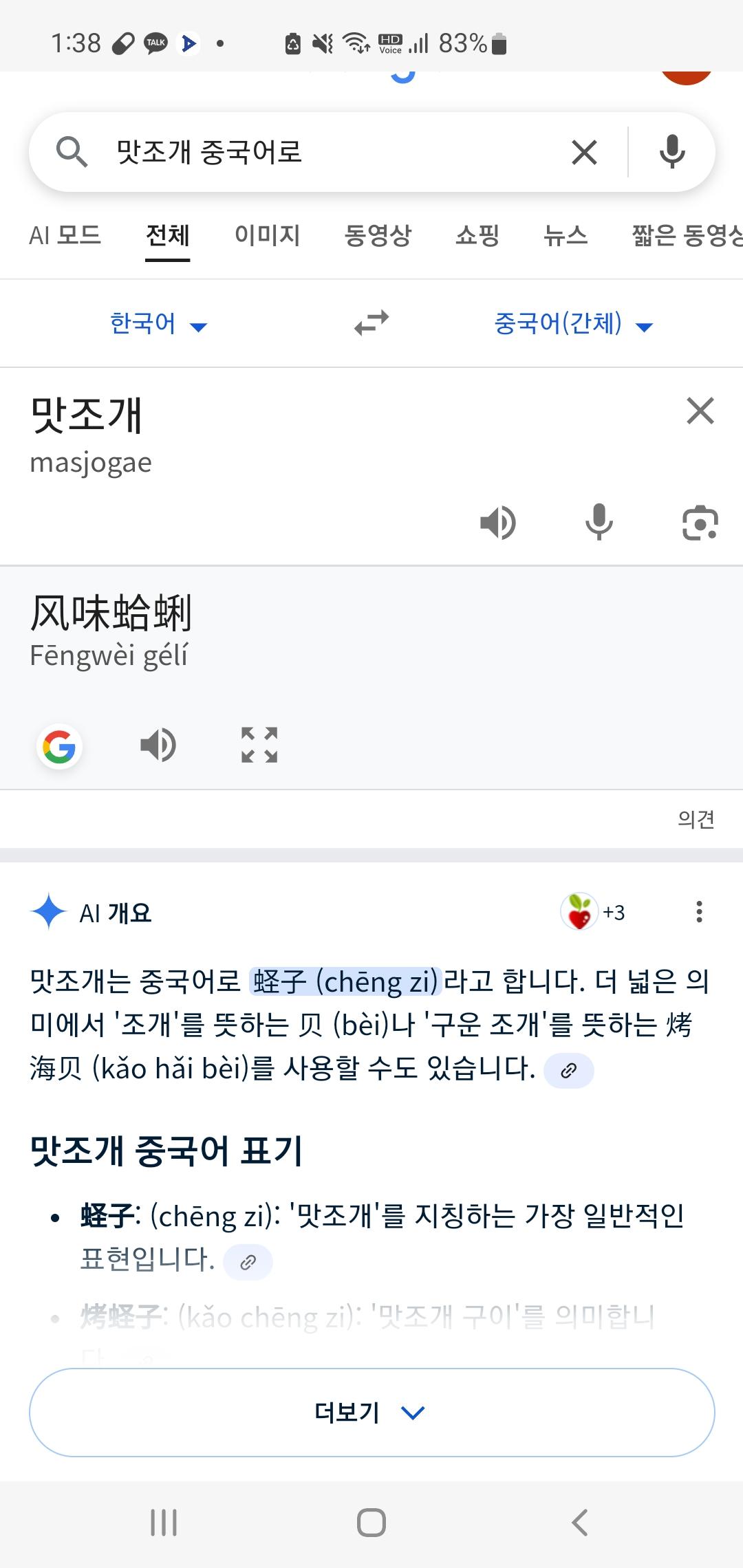Viewport: 743px width, 1568px height.
Task: Open the AI 개요 three-dot options menu
Action: click(700, 913)
